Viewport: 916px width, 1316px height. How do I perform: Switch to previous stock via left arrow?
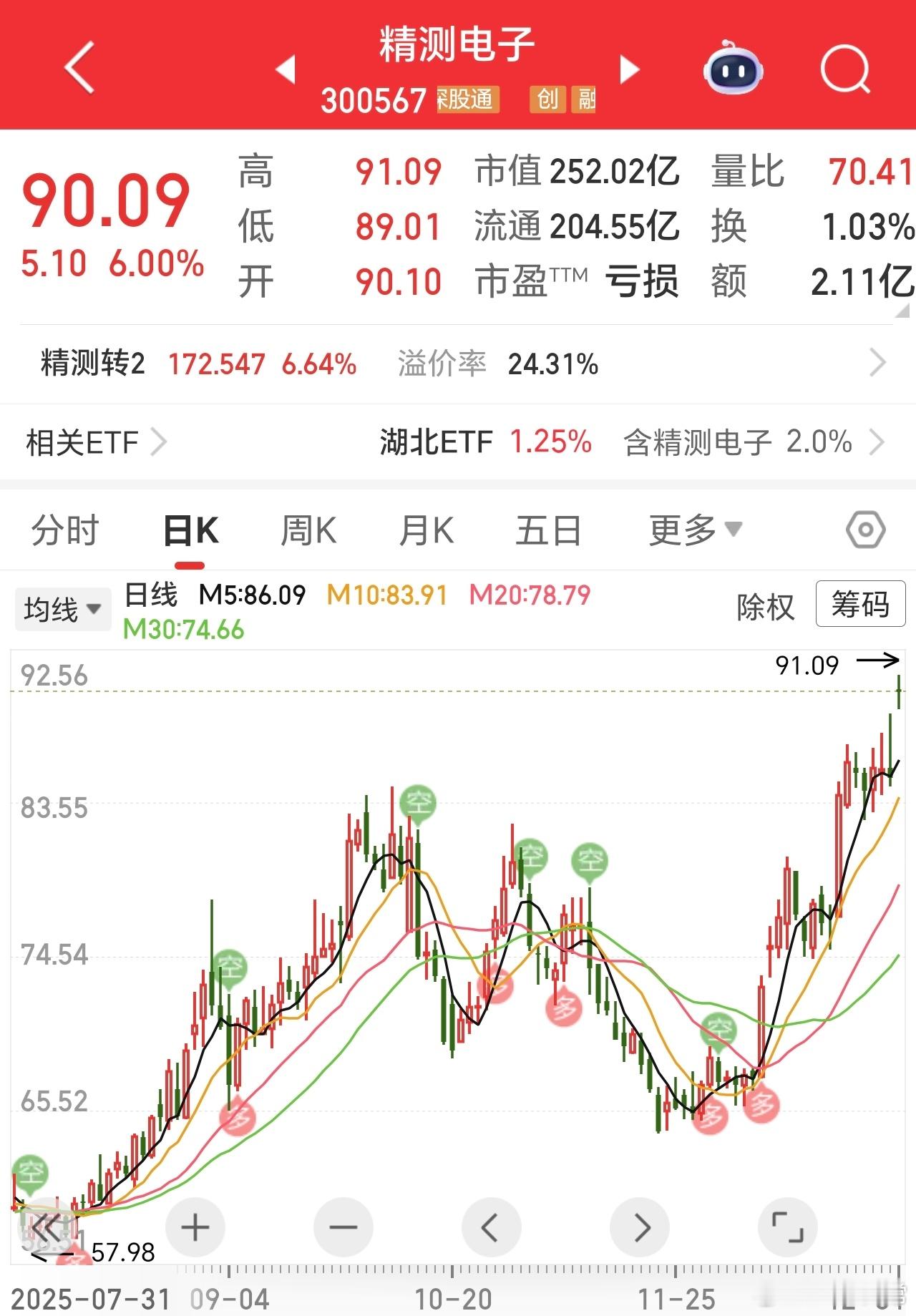[x=286, y=68]
